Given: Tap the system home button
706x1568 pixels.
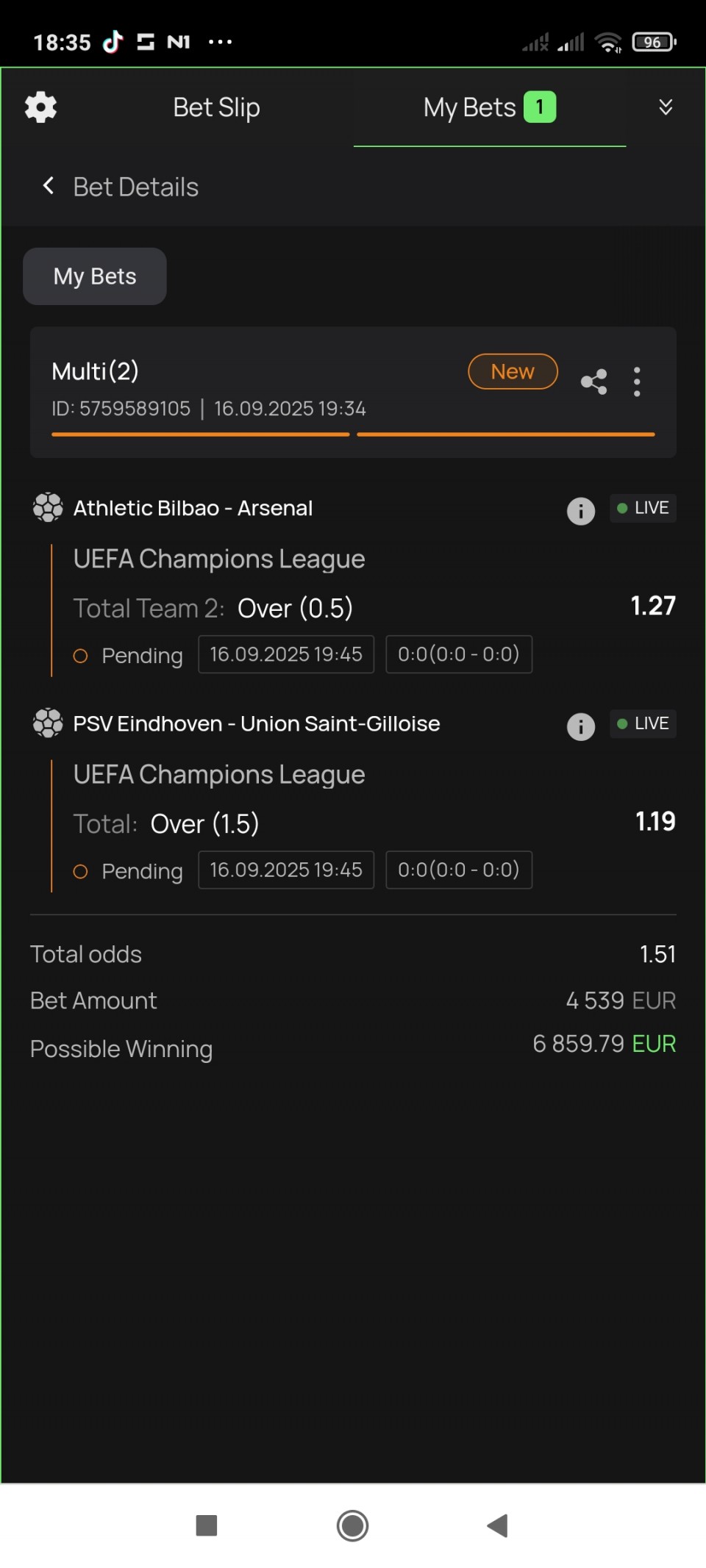Looking at the screenshot, I should [x=352, y=1525].
